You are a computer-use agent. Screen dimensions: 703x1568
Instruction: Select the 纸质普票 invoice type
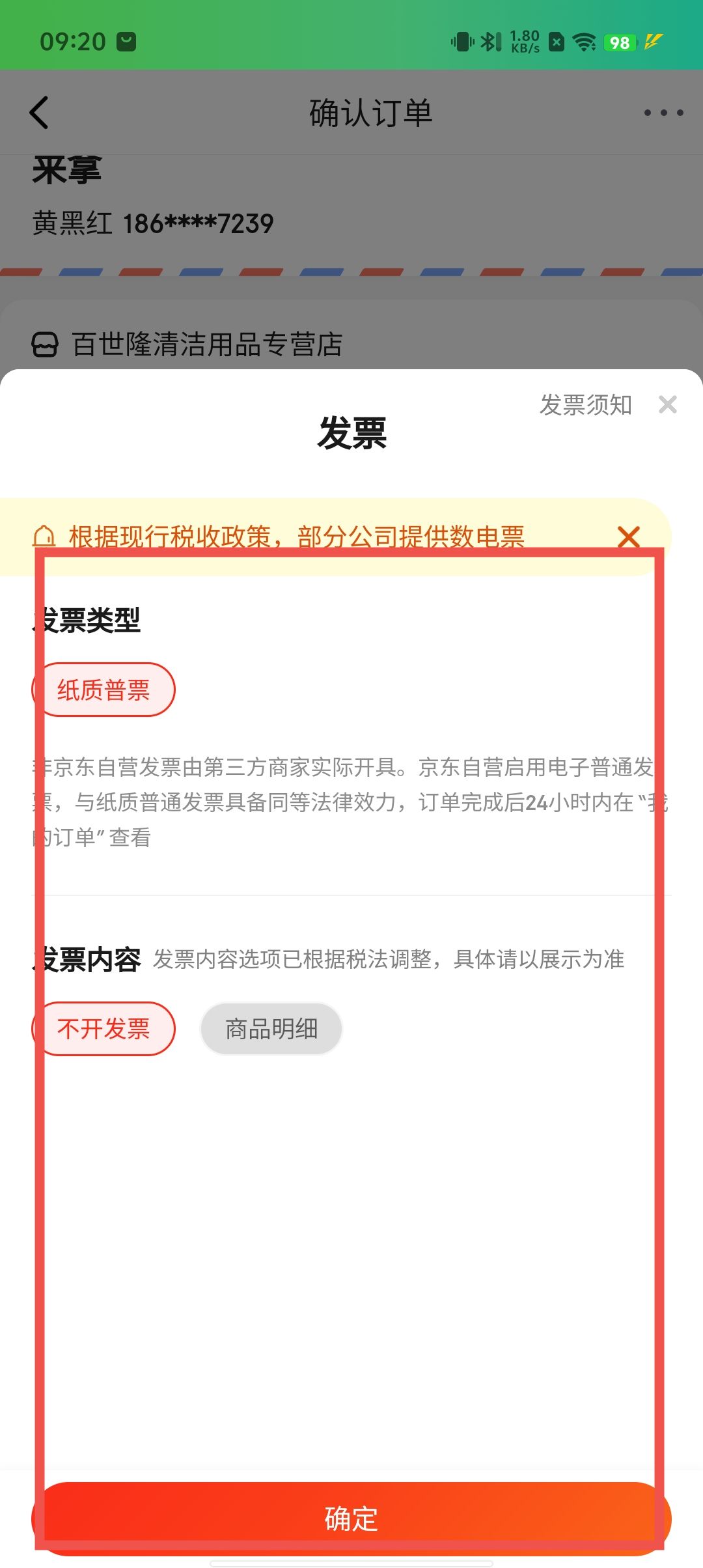click(103, 690)
